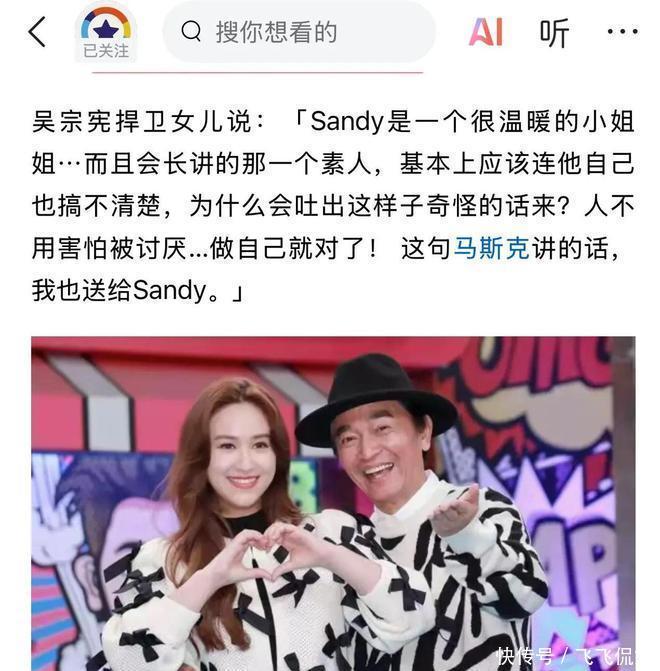Screen dimensions: 660x671
Task: Go back using the back arrow
Action: 37,32
